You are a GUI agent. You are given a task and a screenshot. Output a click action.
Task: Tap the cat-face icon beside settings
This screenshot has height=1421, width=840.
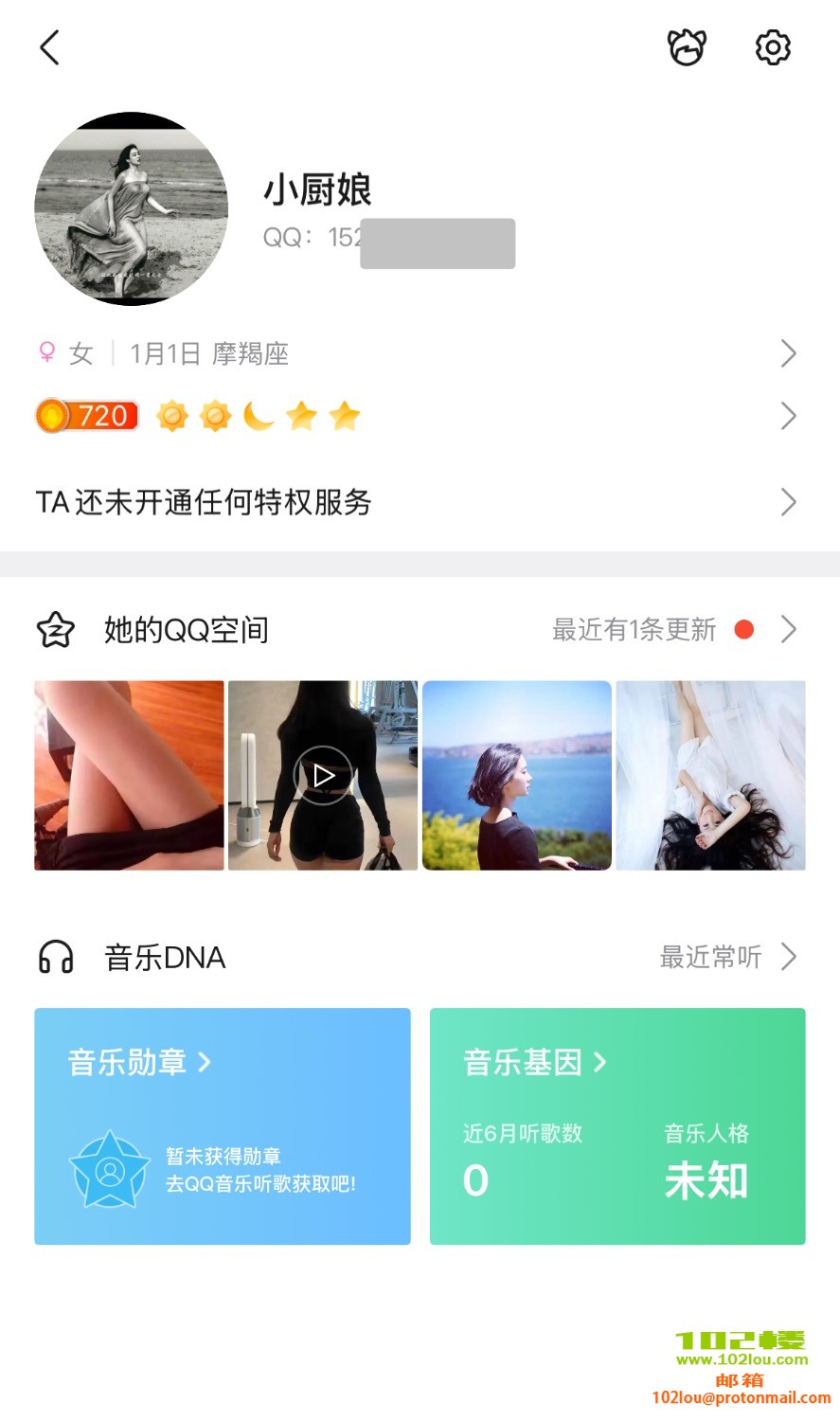[x=687, y=47]
